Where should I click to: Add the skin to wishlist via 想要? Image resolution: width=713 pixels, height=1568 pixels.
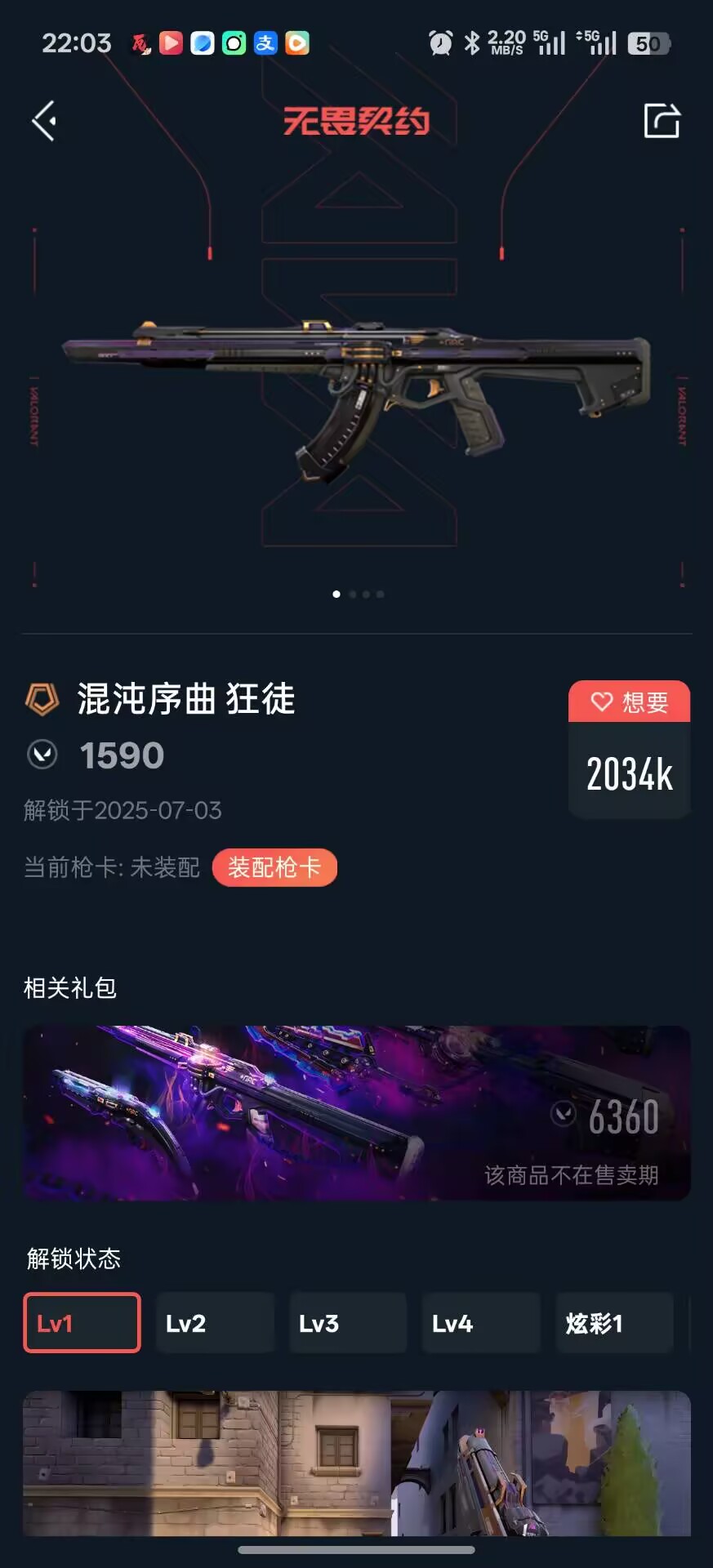(630, 702)
